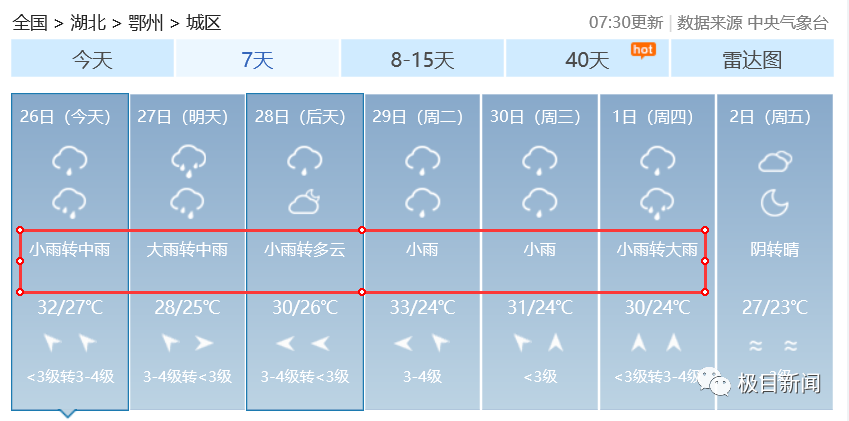Go to 全国 in the breadcrumb
849x421 pixels.
point(30,22)
